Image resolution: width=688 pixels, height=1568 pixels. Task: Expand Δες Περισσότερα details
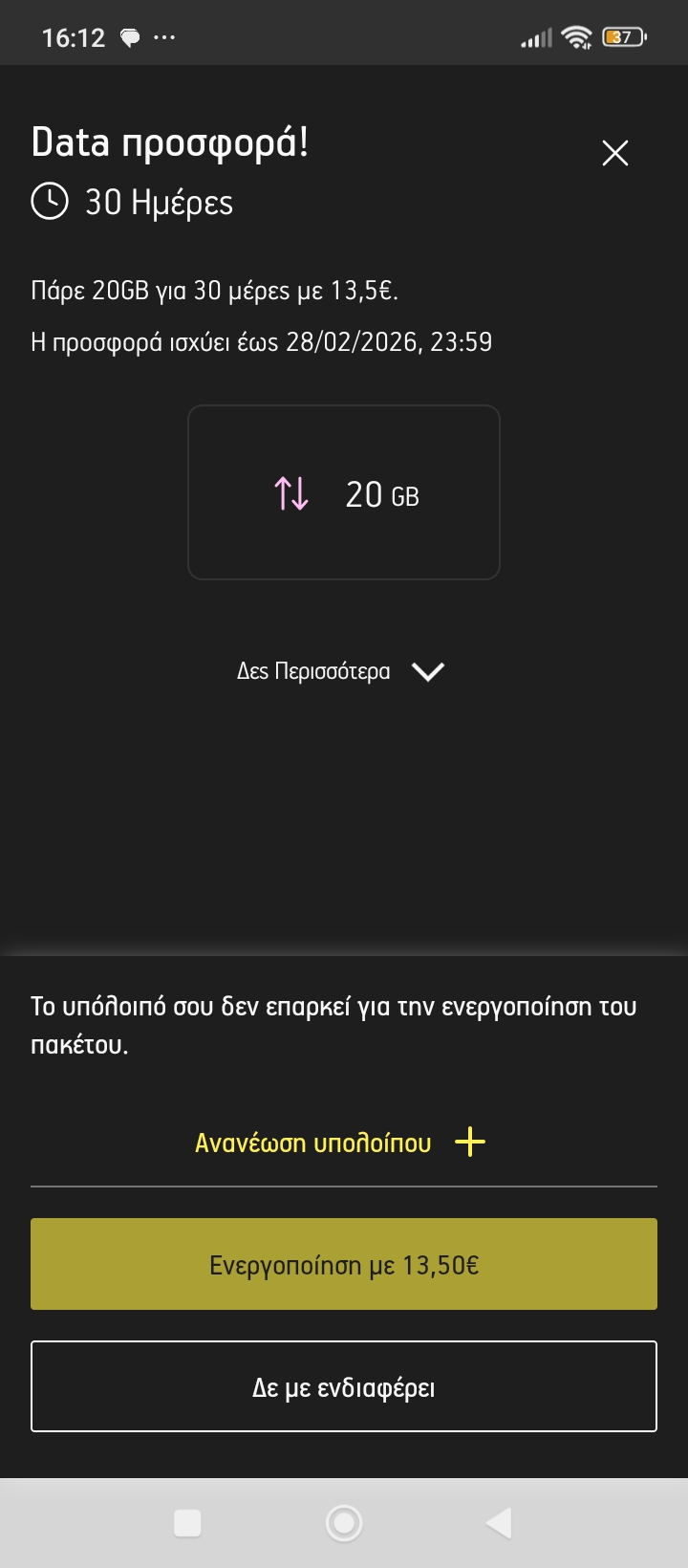pos(341,671)
